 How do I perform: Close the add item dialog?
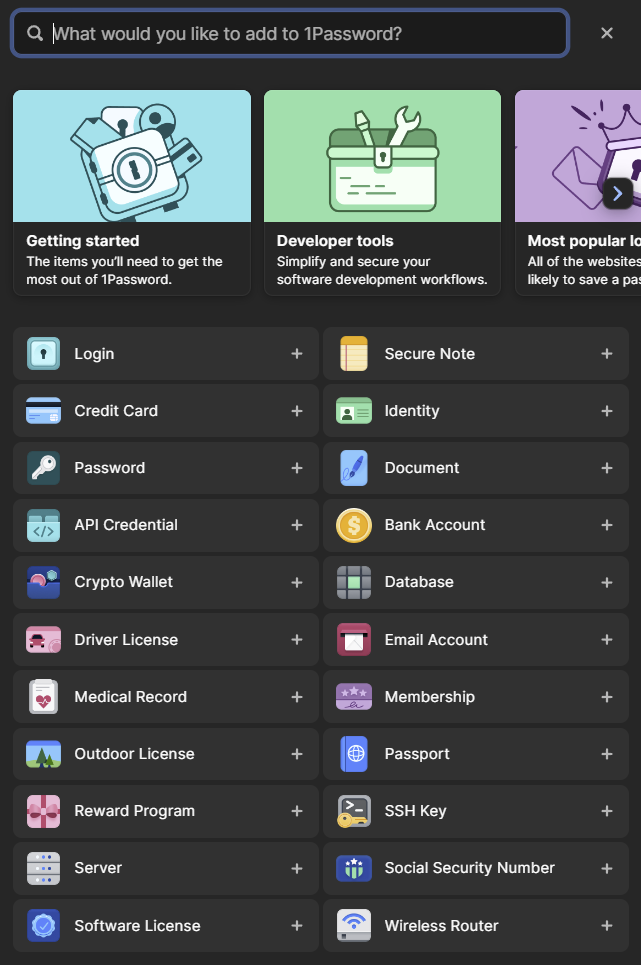point(607,33)
